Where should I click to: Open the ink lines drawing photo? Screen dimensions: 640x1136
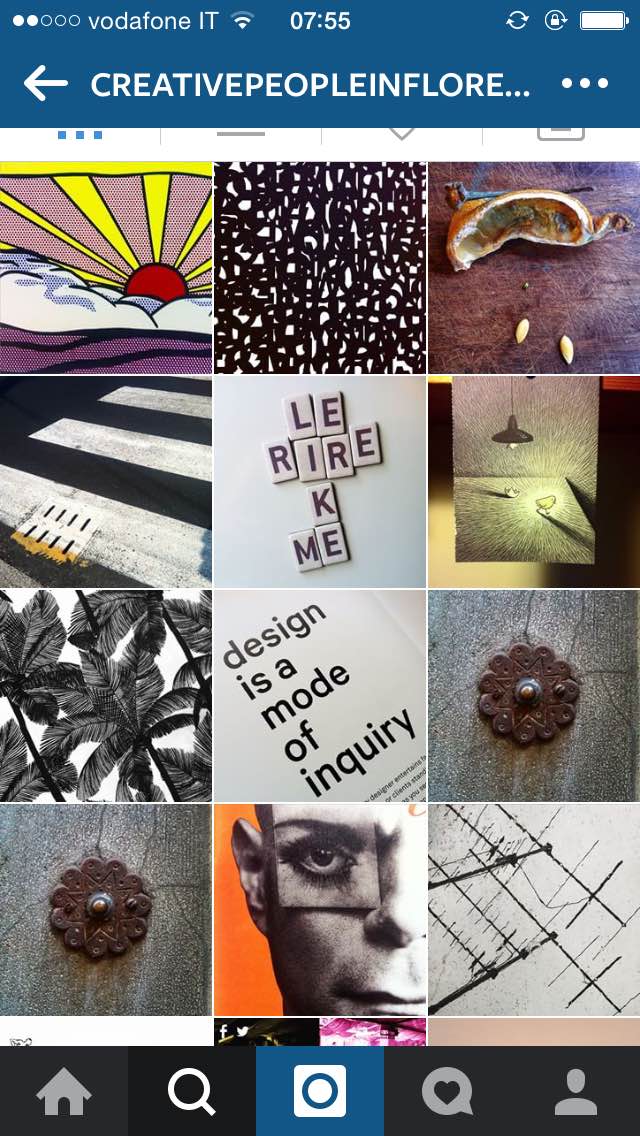click(x=534, y=909)
